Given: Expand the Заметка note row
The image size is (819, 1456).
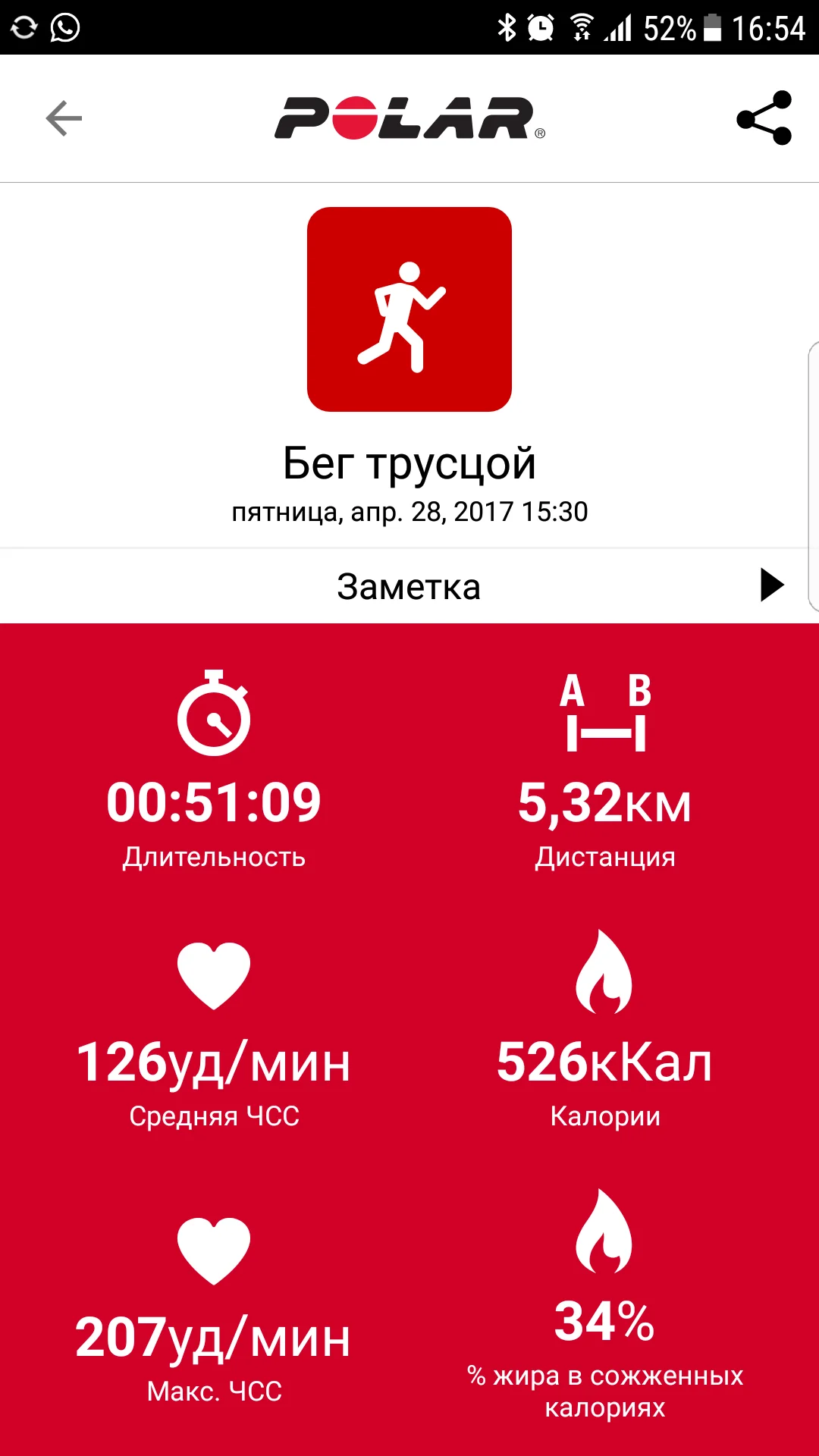Looking at the screenshot, I should [x=771, y=585].
